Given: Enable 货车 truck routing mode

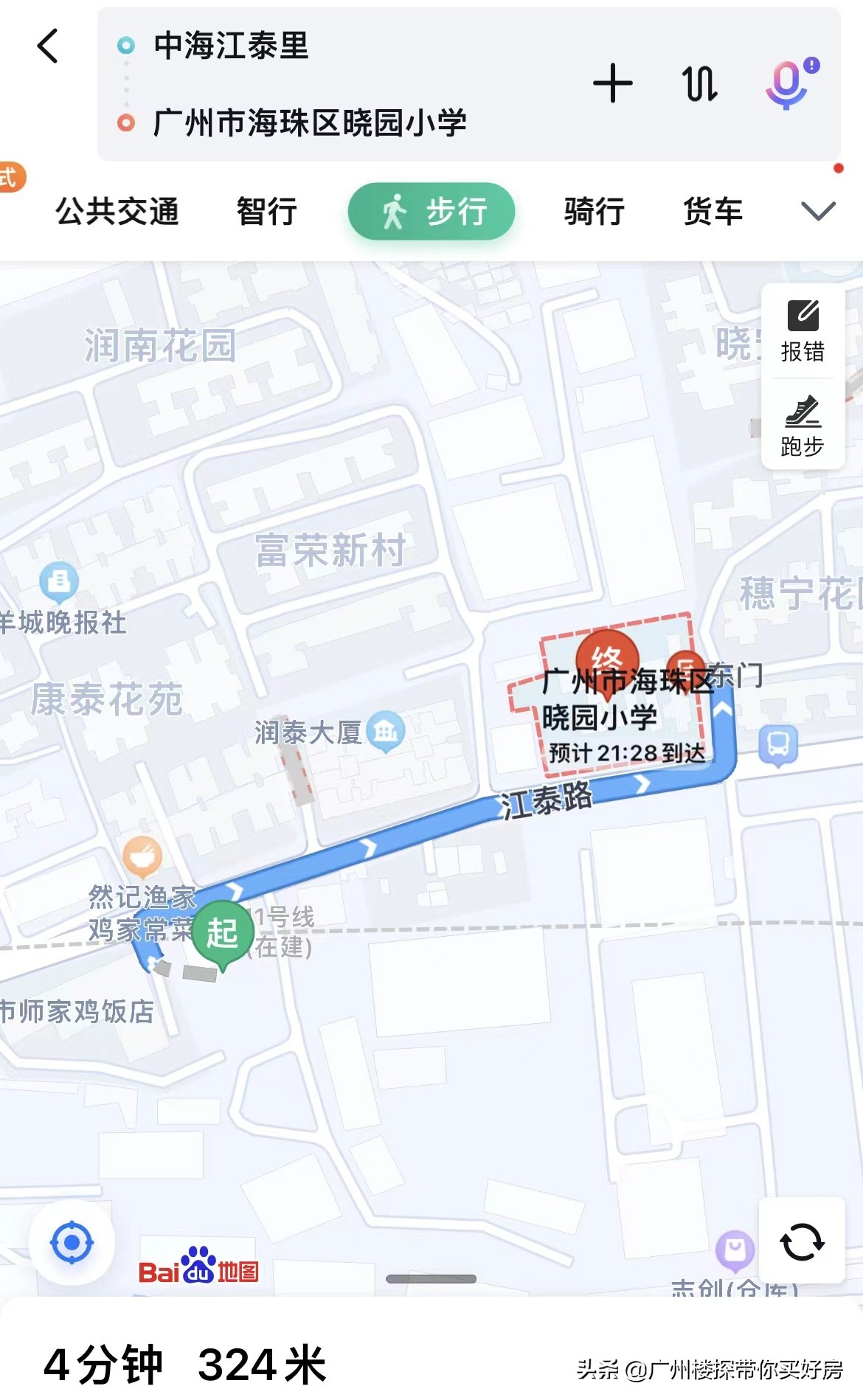Looking at the screenshot, I should [713, 212].
